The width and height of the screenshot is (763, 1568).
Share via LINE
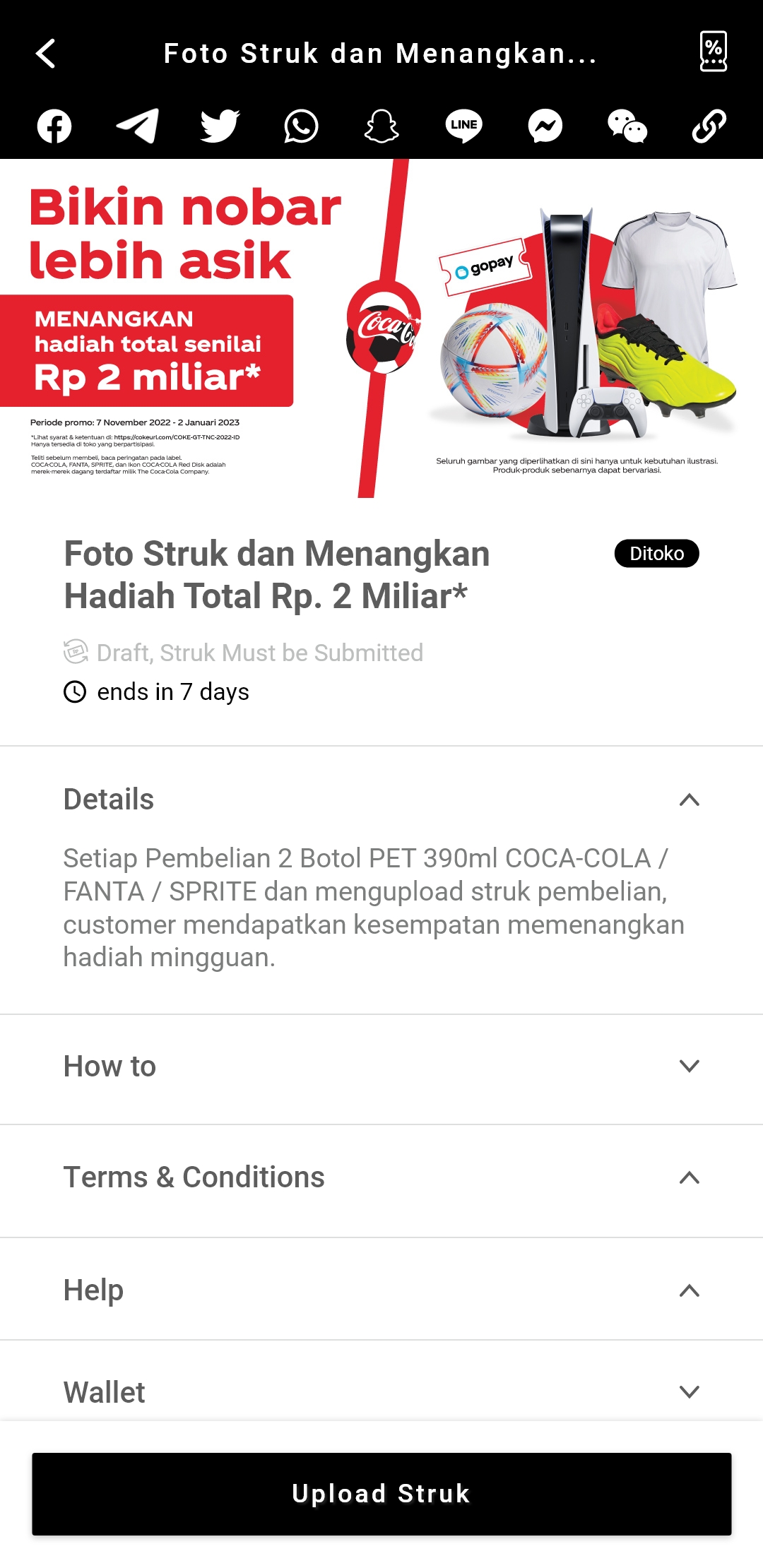tap(463, 126)
